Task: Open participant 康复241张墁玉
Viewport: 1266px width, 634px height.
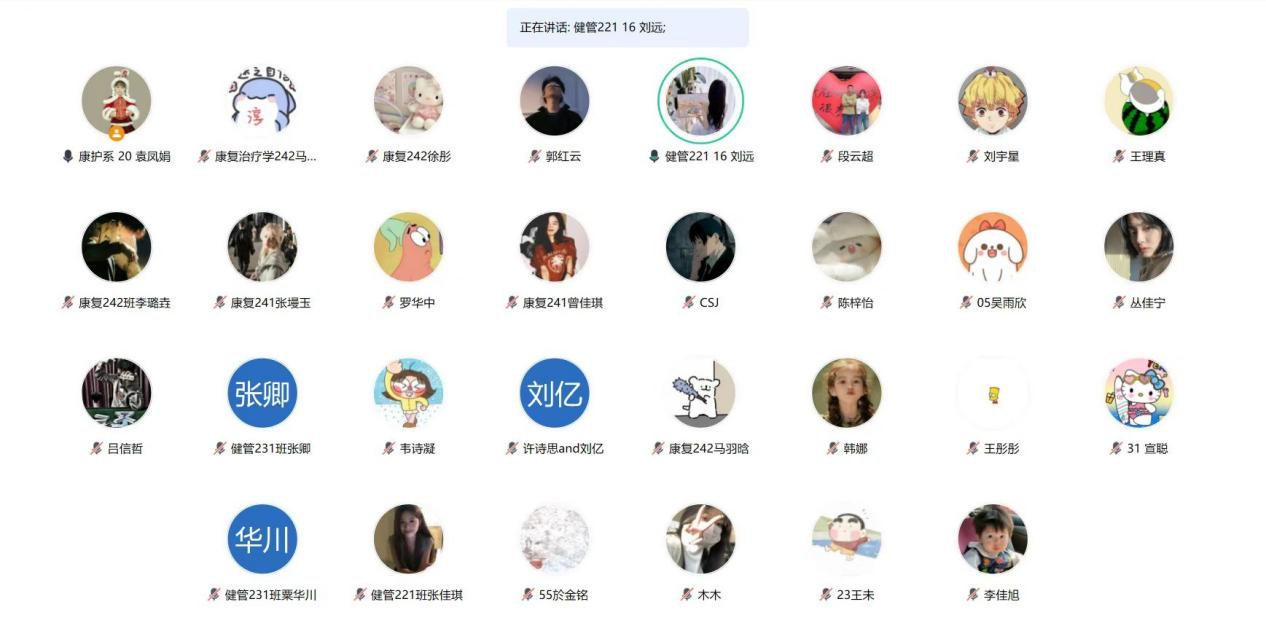Action: click(262, 247)
